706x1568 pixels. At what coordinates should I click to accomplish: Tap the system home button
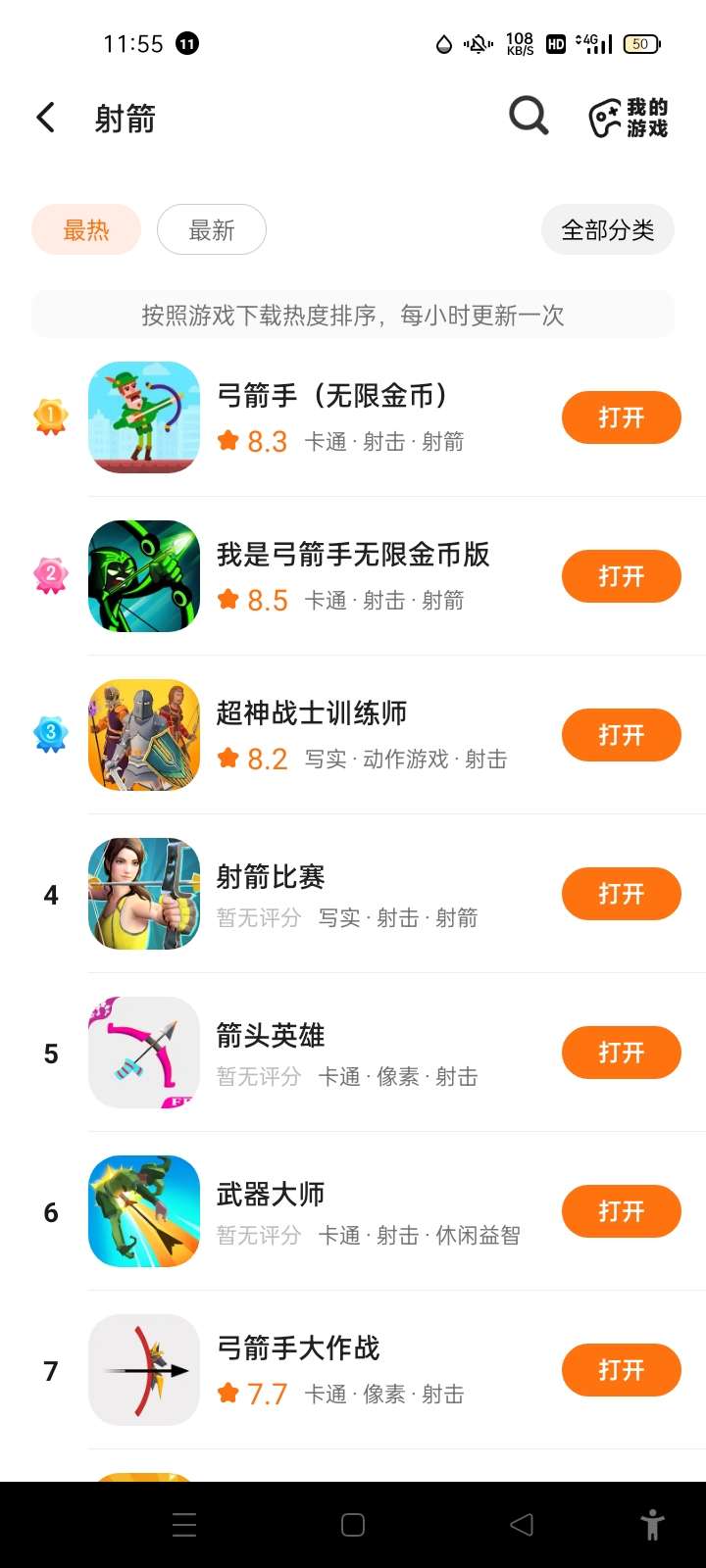click(353, 1525)
